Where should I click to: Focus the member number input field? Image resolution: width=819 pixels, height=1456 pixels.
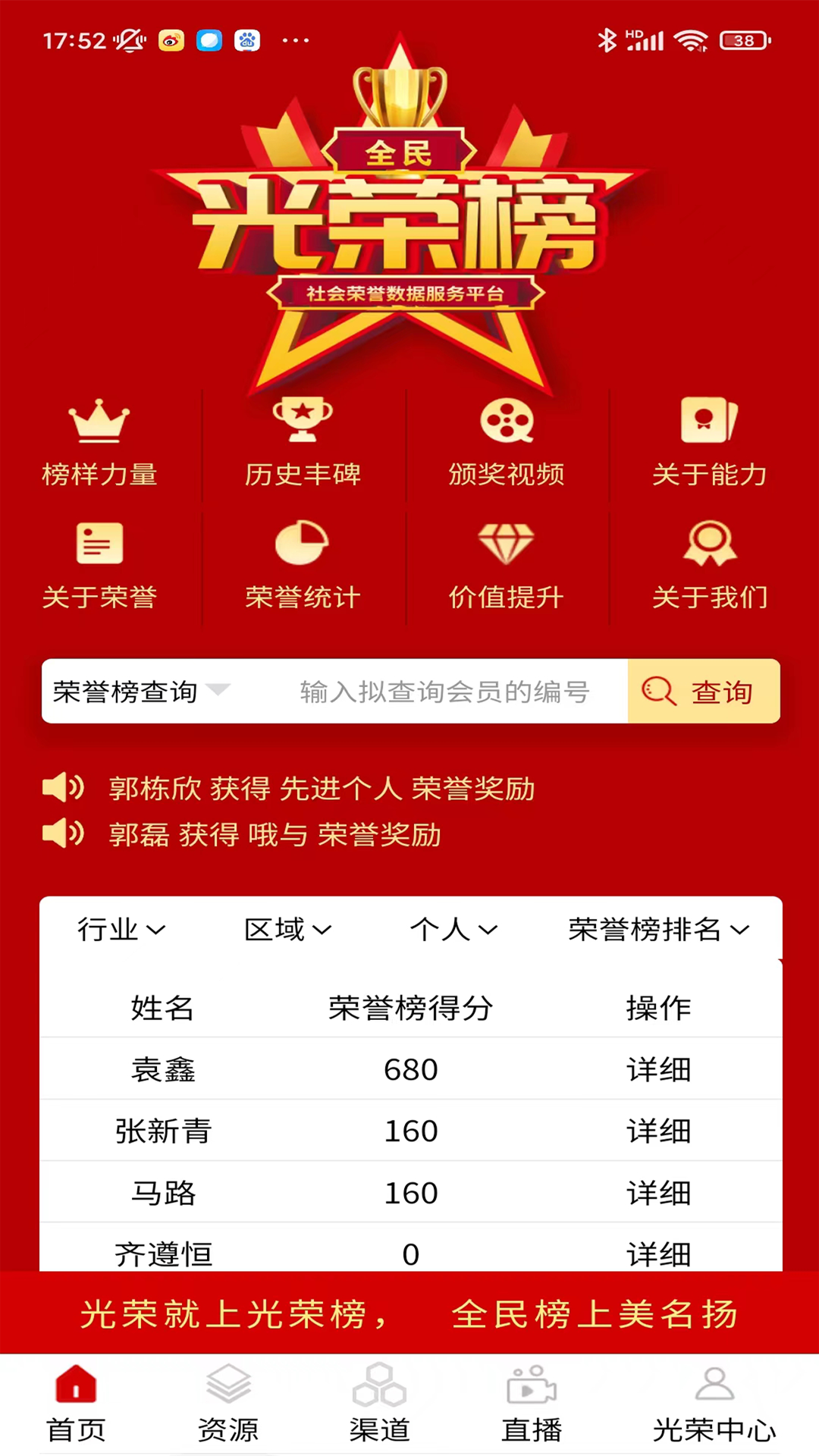[x=444, y=692]
